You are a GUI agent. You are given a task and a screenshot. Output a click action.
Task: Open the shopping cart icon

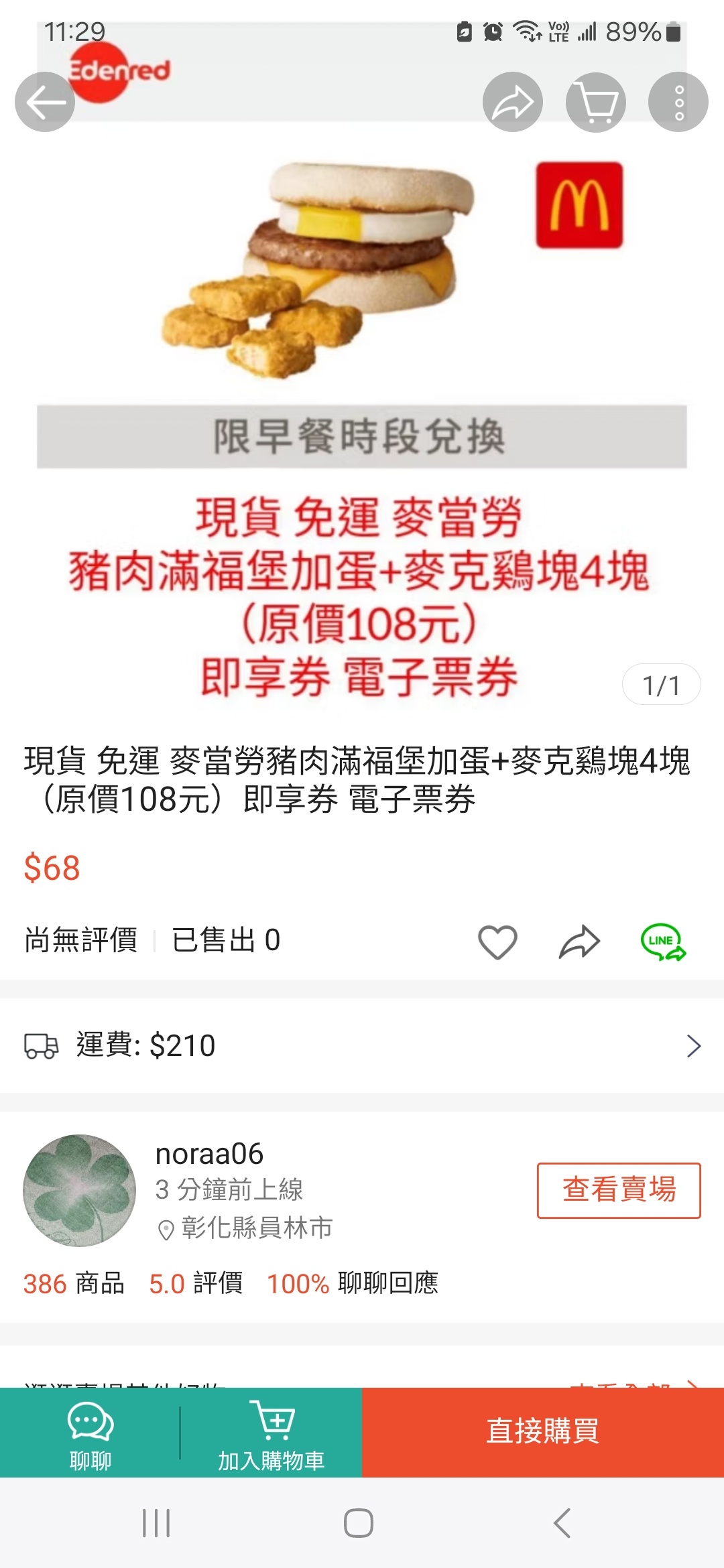tap(595, 102)
